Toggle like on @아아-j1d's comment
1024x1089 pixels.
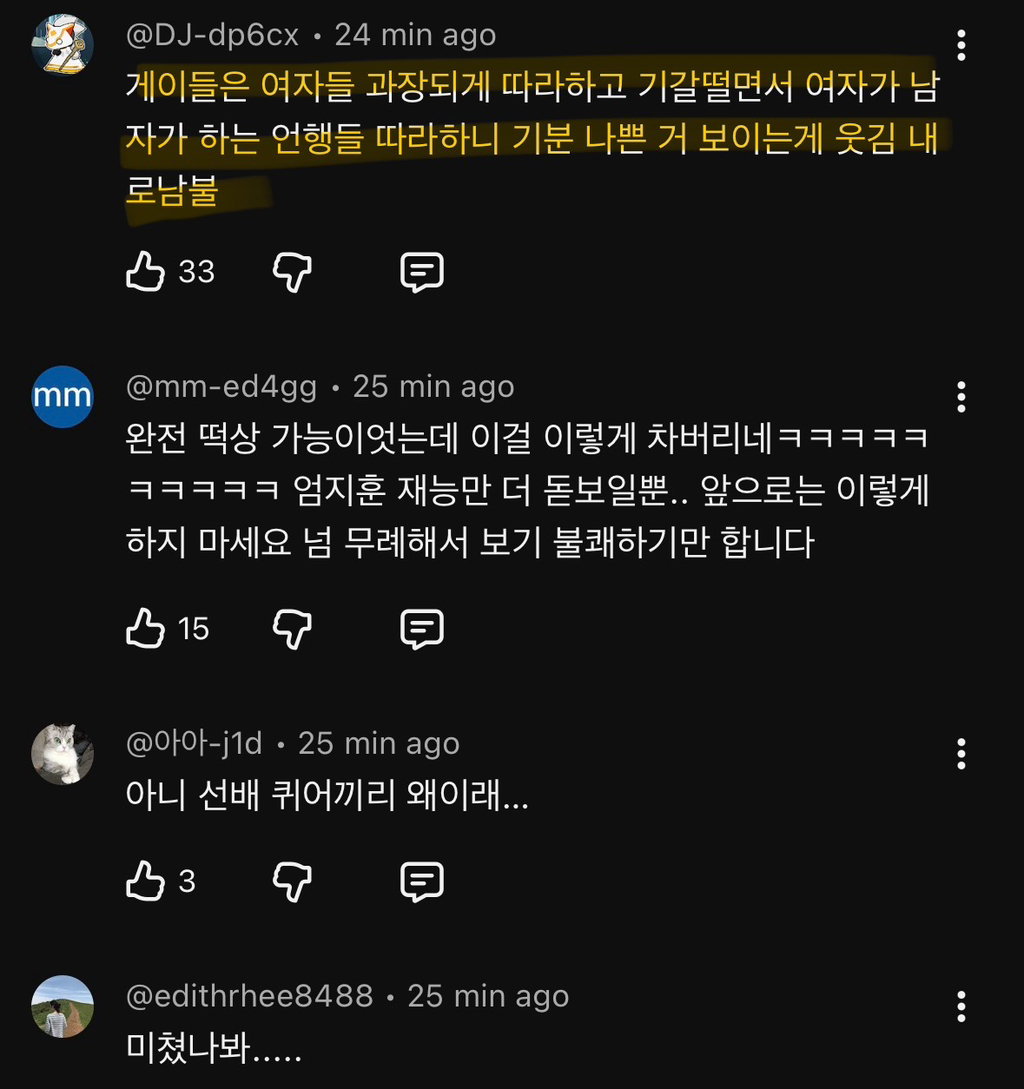pyautogui.click(x=146, y=881)
